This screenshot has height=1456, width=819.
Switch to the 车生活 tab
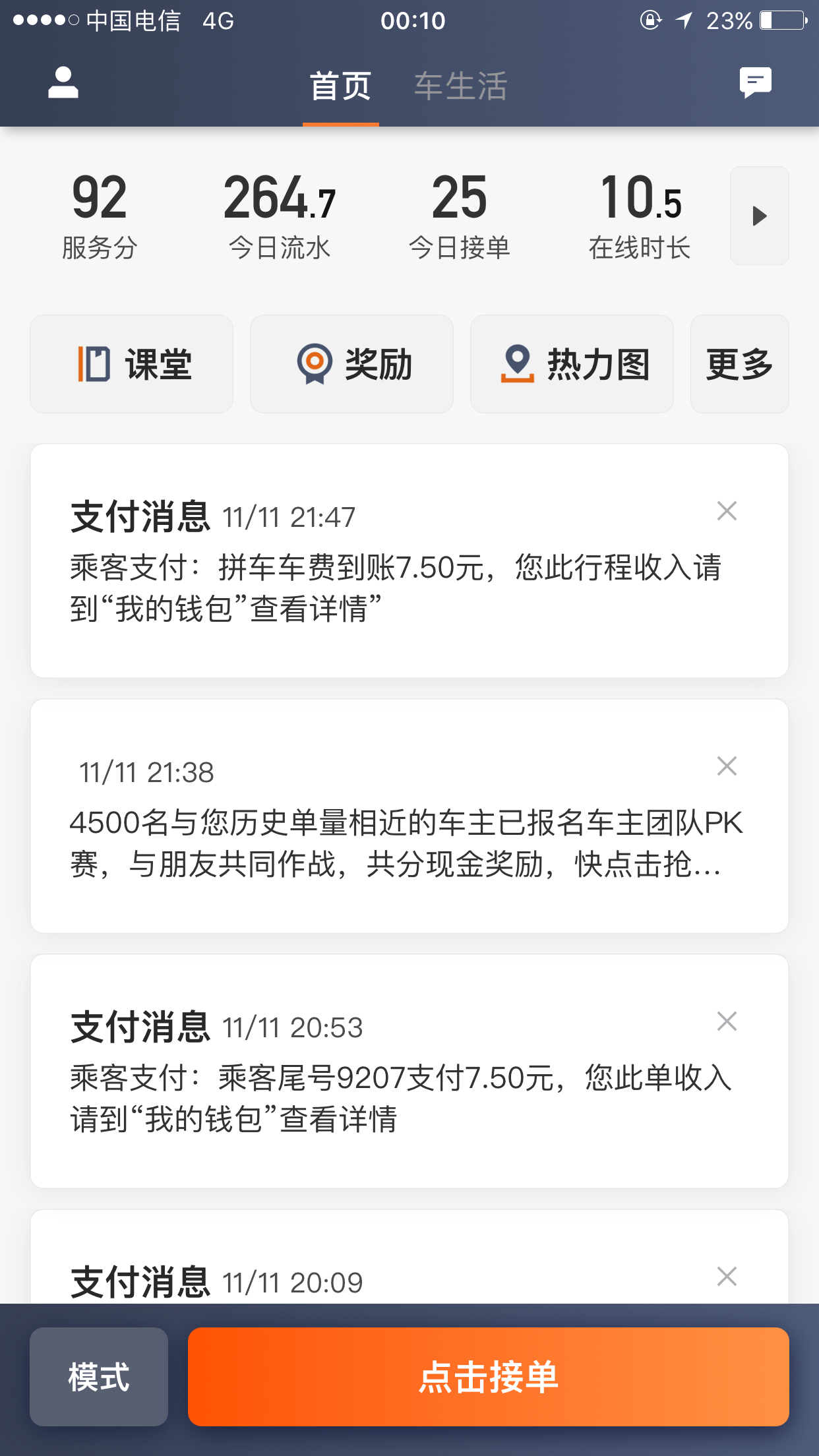(x=460, y=86)
